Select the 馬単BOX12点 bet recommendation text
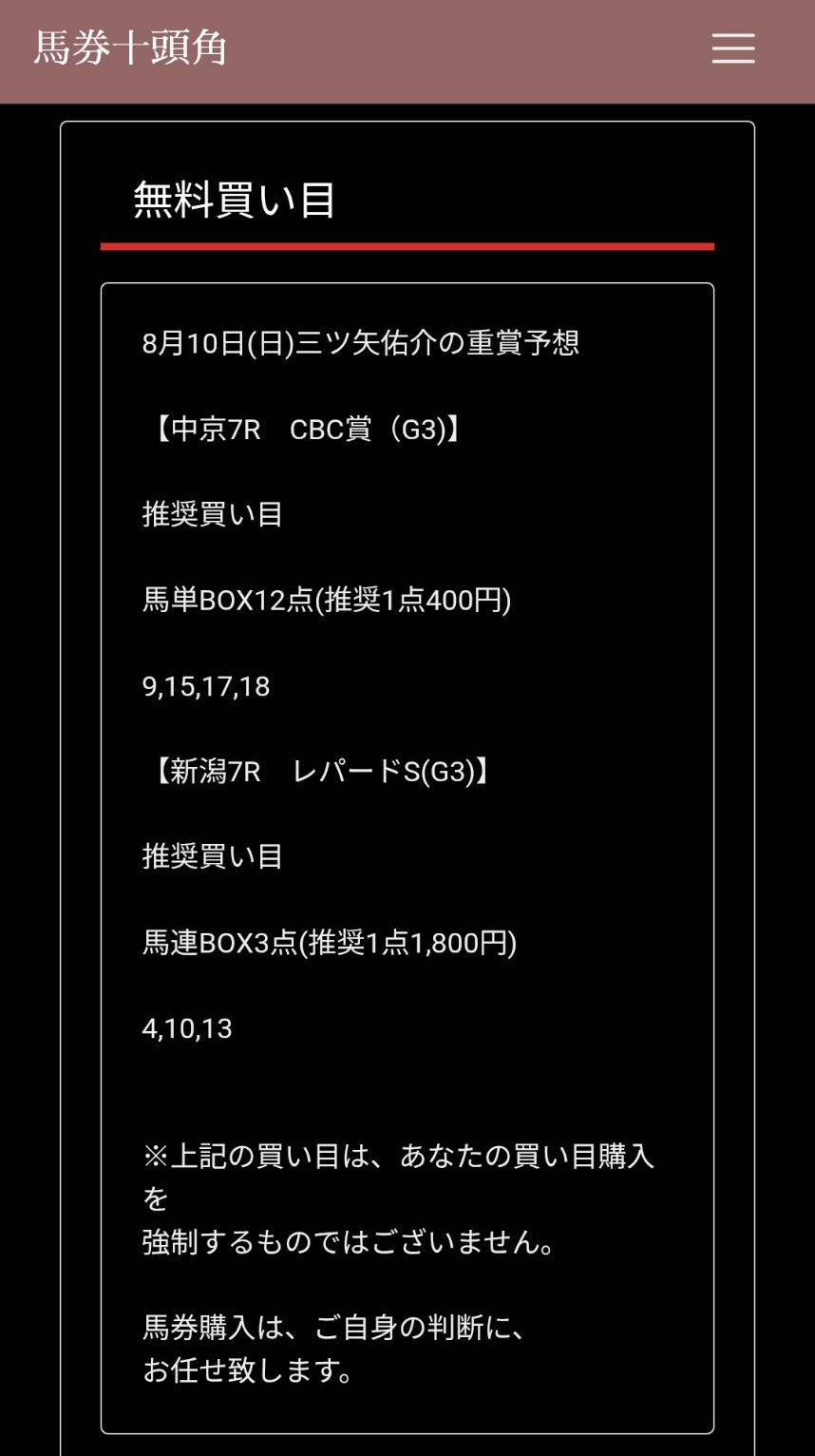This screenshot has width=815, height=1456. click(x=326, y=602)
